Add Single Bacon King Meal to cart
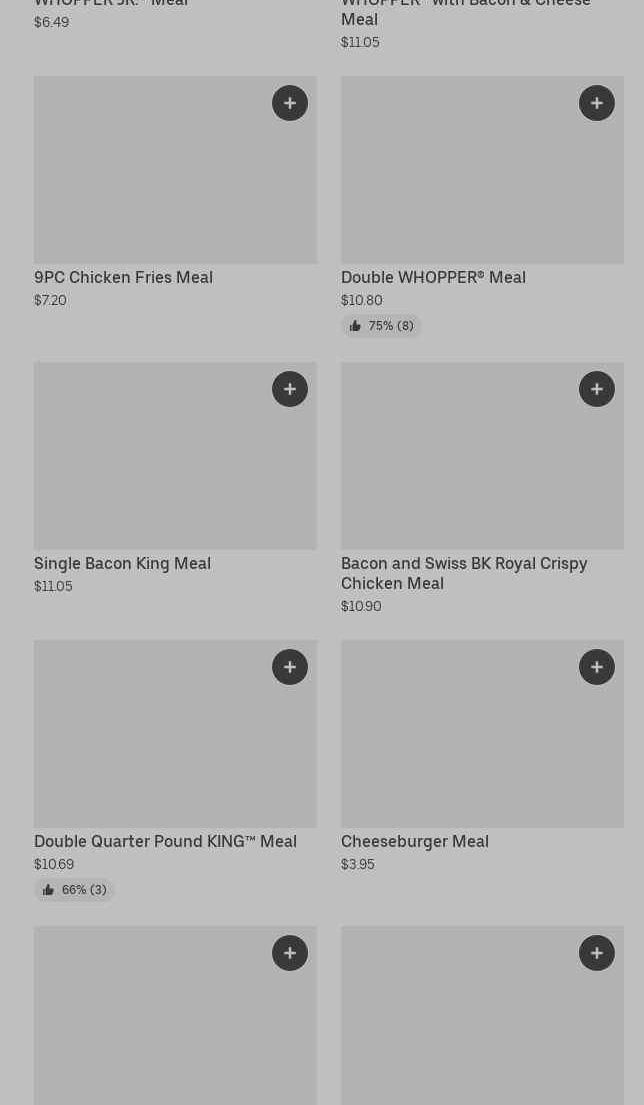Viewport: 644px width, 1105px height. click(290, 389)
